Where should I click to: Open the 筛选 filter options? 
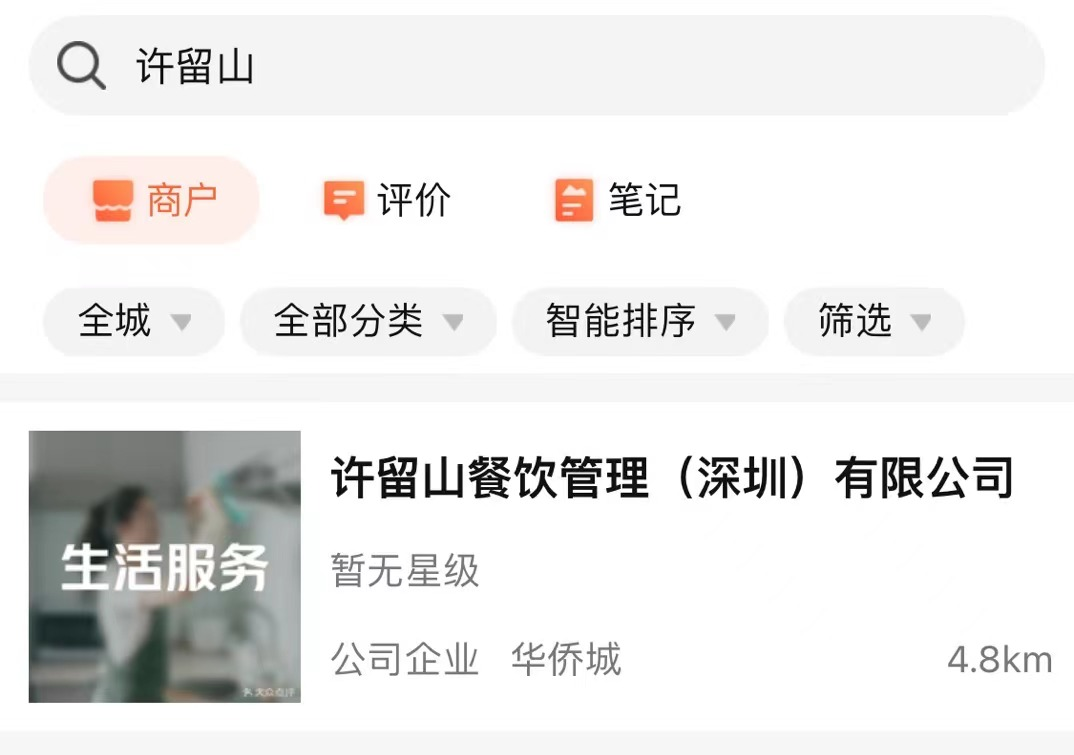874,322
